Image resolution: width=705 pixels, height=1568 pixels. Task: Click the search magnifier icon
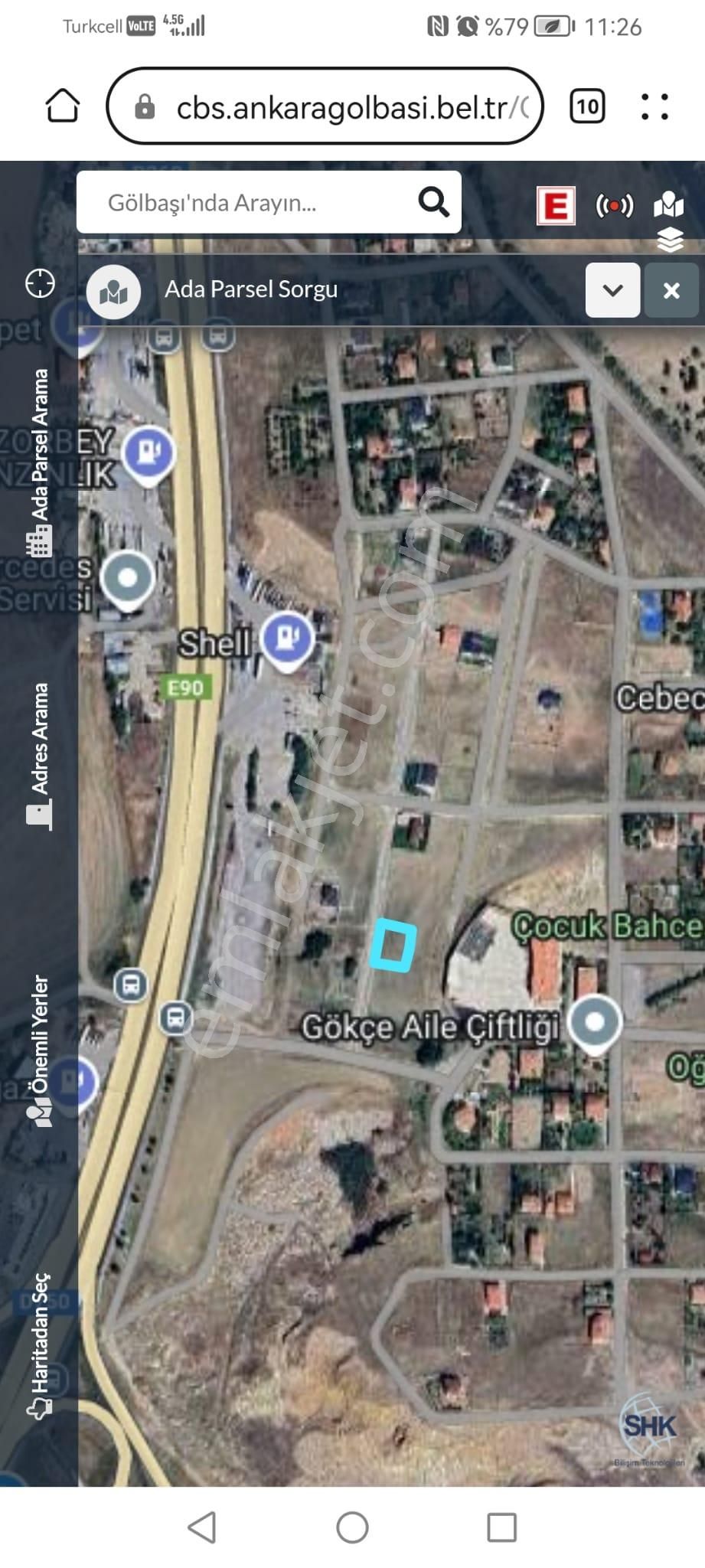pos(435,203)
